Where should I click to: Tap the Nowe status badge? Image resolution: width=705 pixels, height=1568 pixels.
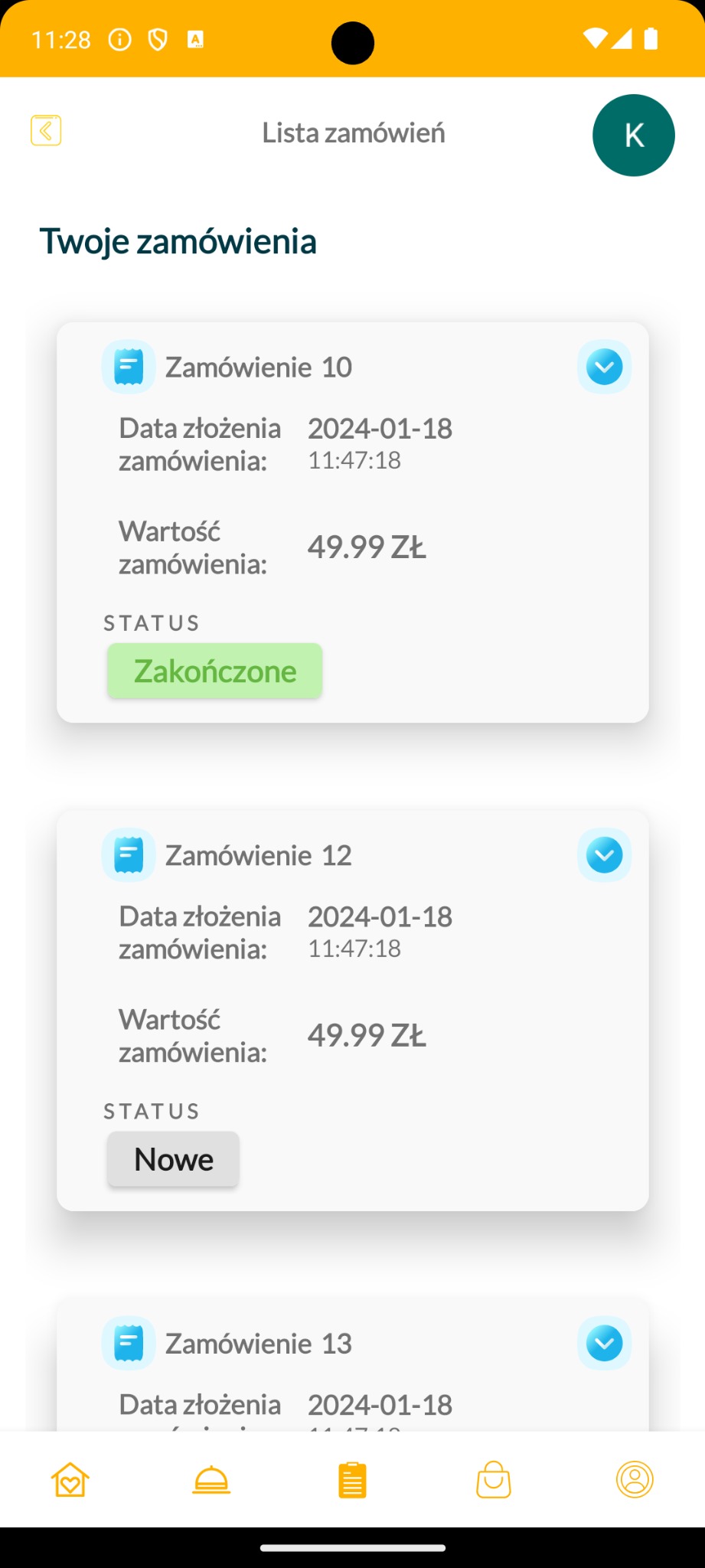point(172,1158)
